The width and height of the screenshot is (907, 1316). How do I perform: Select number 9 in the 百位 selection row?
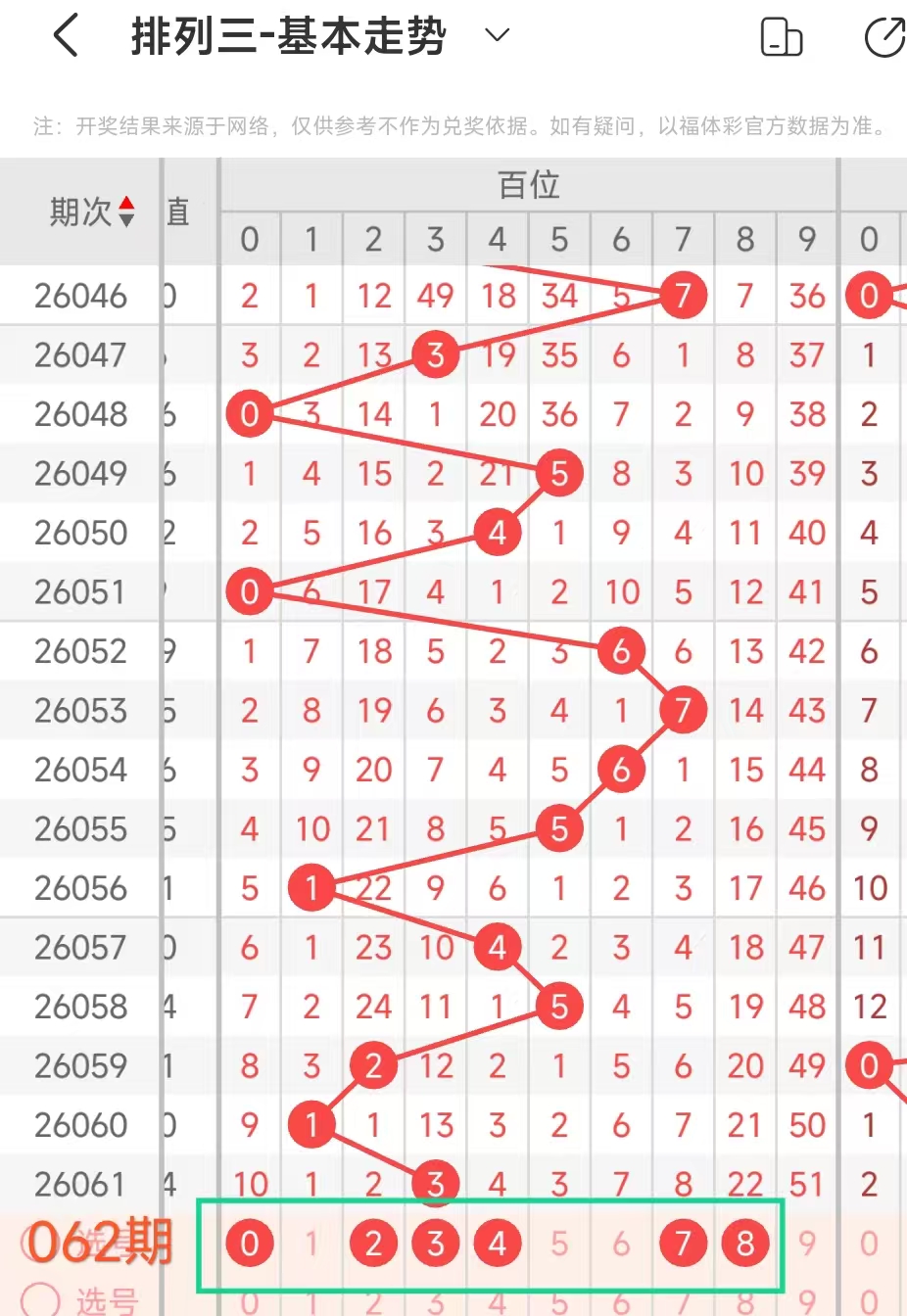pyautogui.click(x=807, y=1244)
